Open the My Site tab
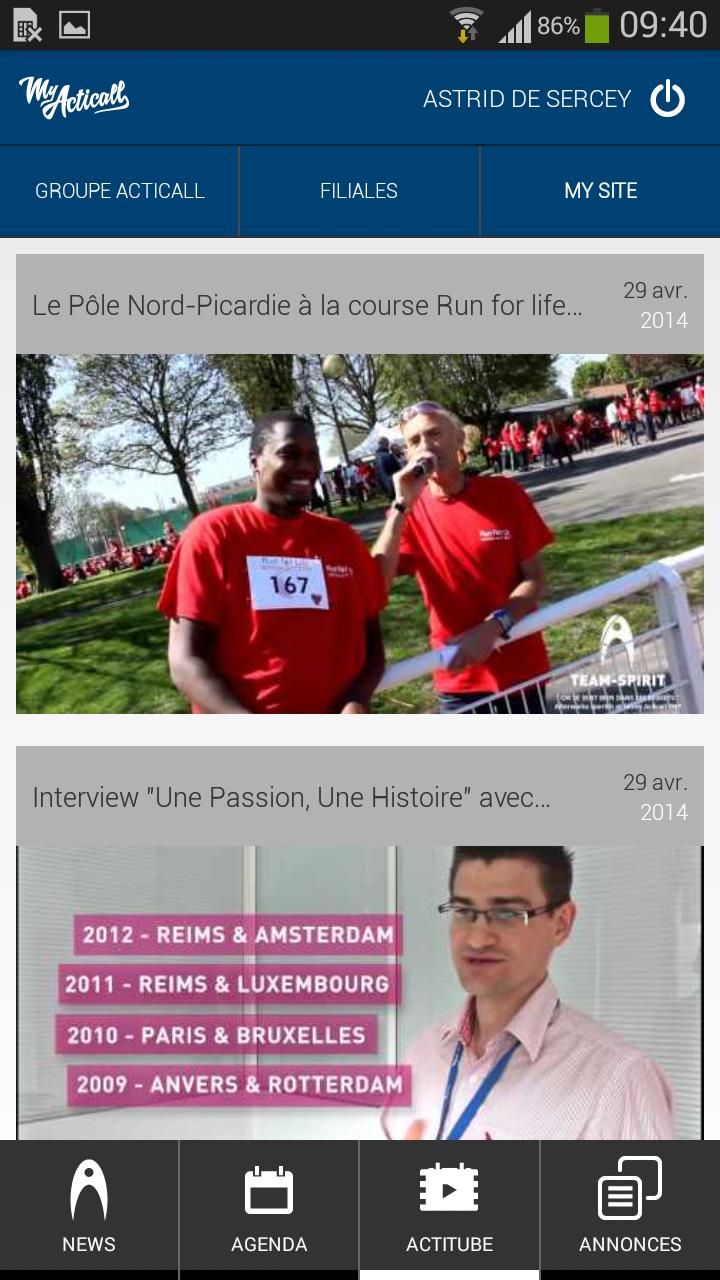Screen dimensions: 720x1280 pyautogui.click(x=600, y=191)
